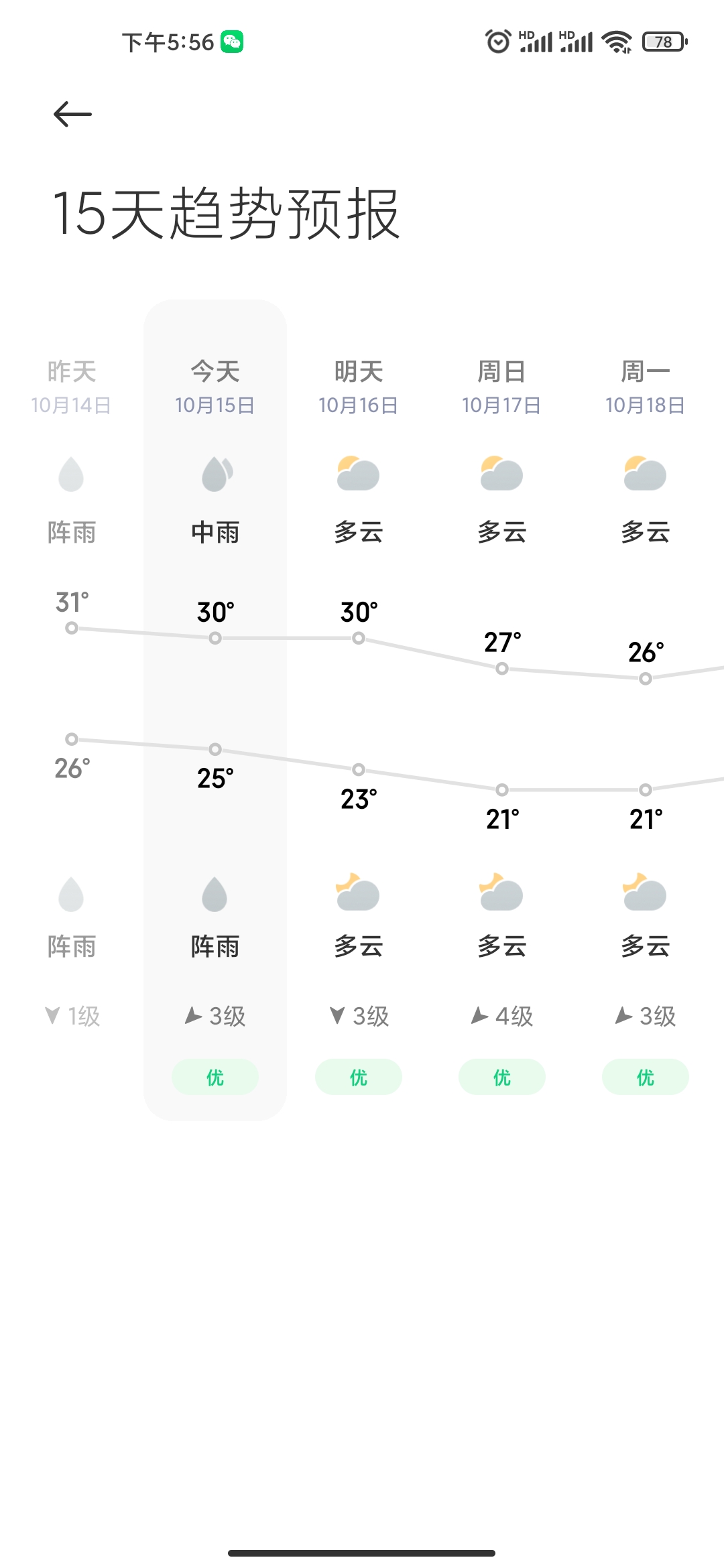
Task: Select Monday's 10月18日 forecast column
Action: click(x=645, y=387)
